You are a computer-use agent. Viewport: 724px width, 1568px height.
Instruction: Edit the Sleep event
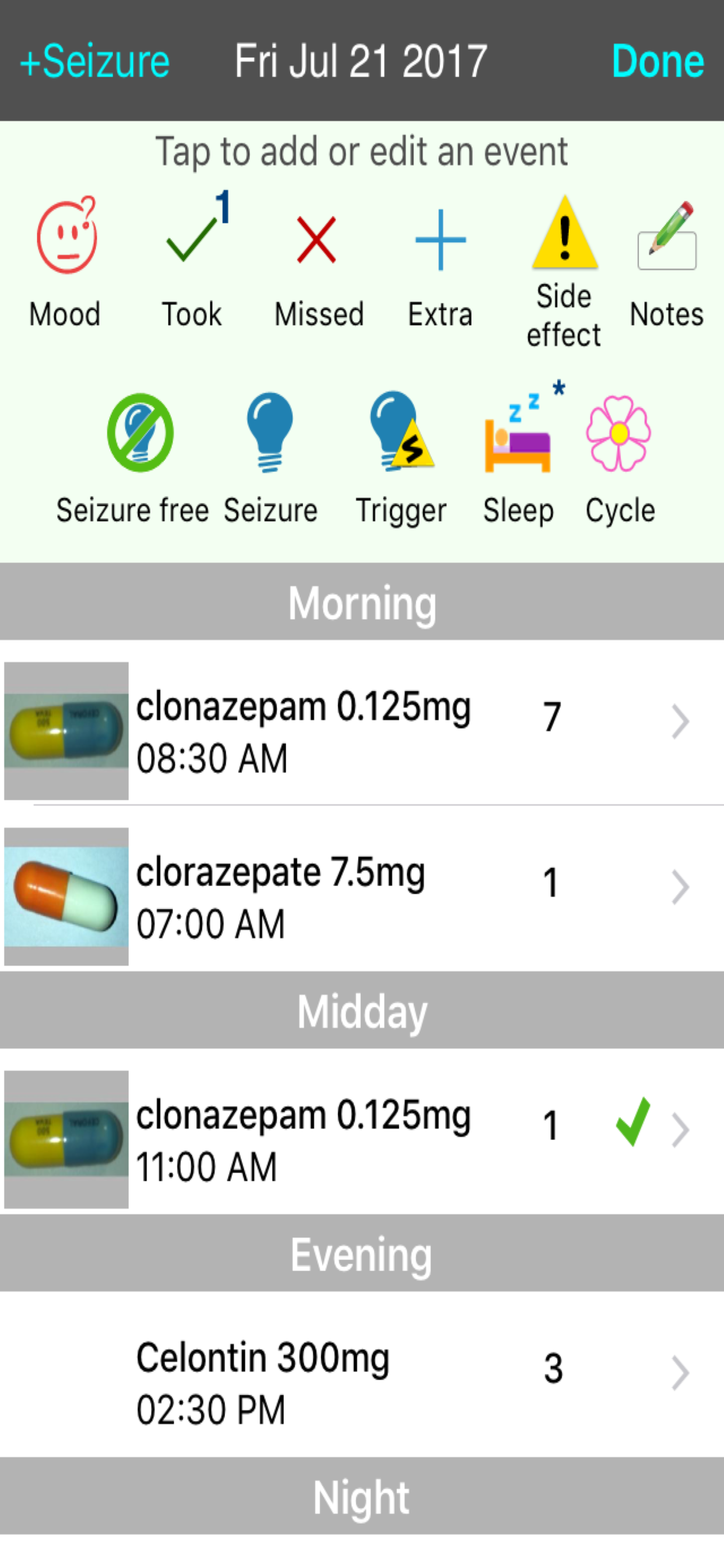coord(518,457)
